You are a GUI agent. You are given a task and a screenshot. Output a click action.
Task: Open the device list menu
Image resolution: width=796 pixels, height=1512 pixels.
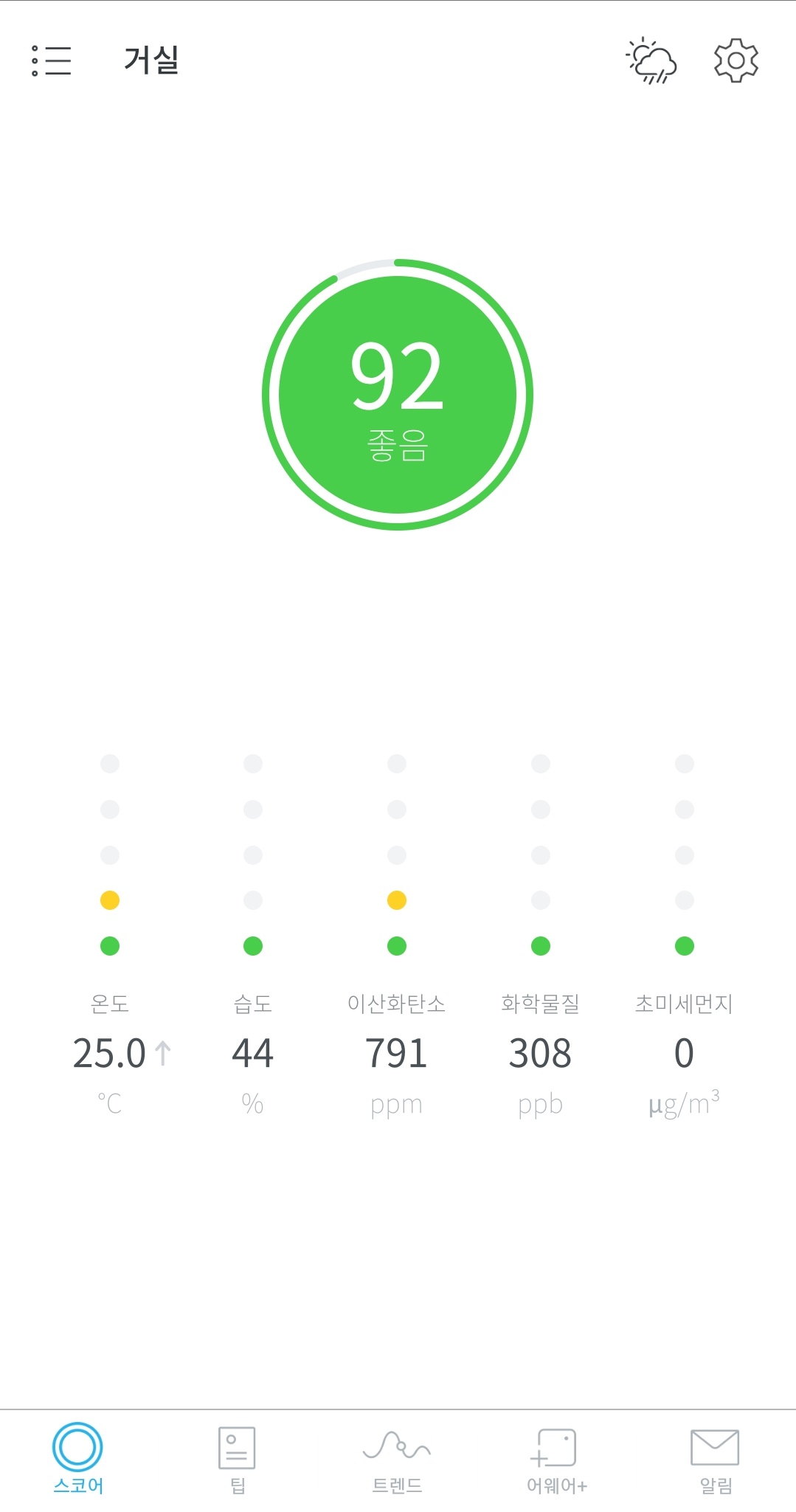[x=51, y=61]
